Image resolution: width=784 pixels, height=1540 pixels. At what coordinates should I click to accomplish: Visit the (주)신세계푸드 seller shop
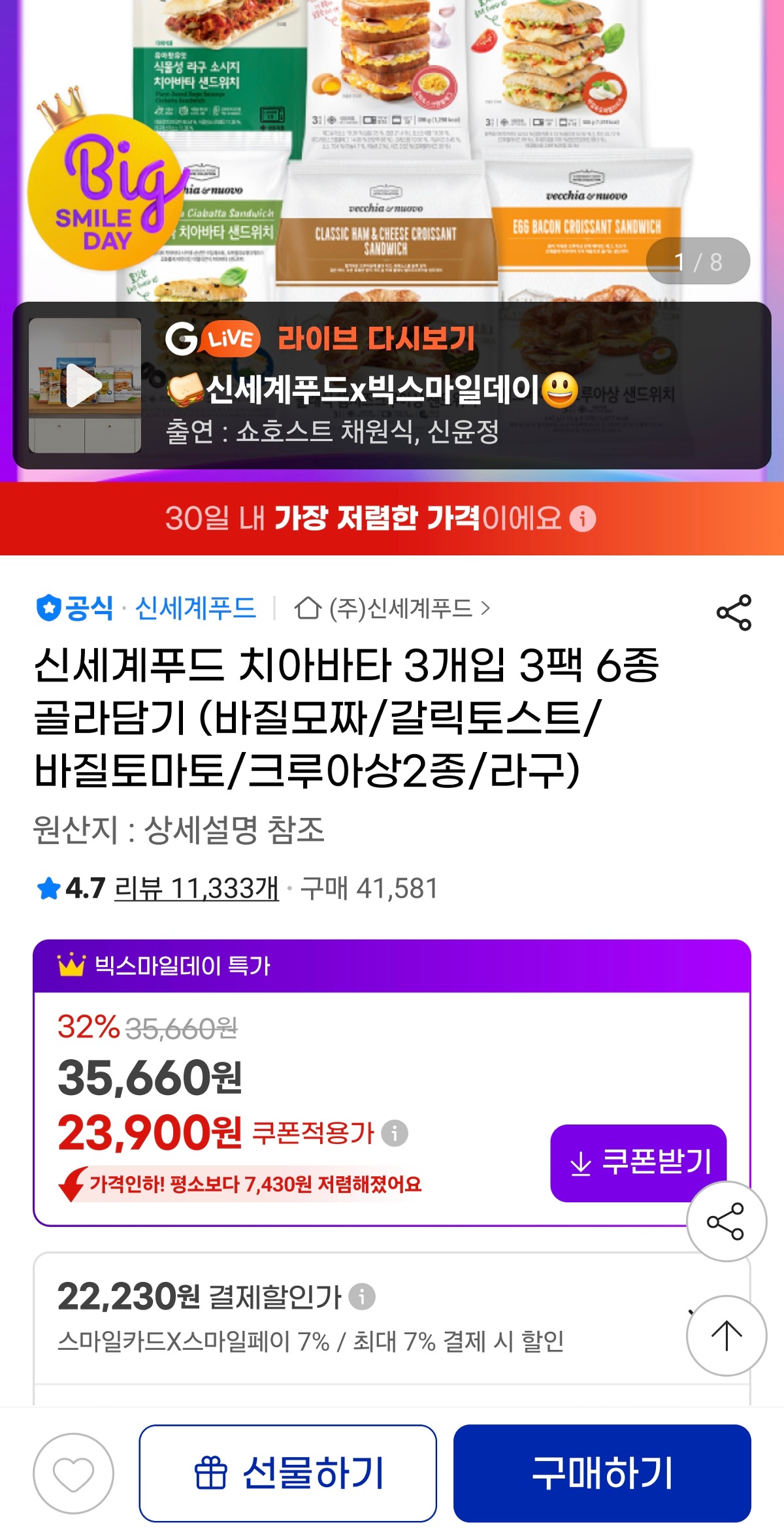(x=392, y=608)
